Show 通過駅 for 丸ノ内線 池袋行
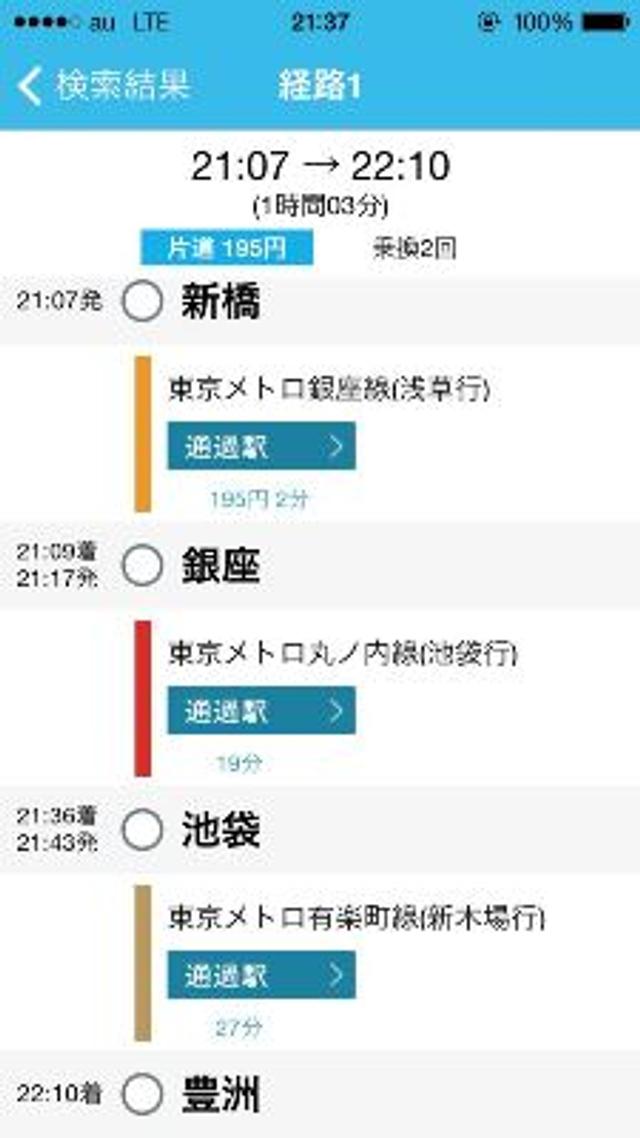The width and height of the screenshot is (640, 1138). 261,711
